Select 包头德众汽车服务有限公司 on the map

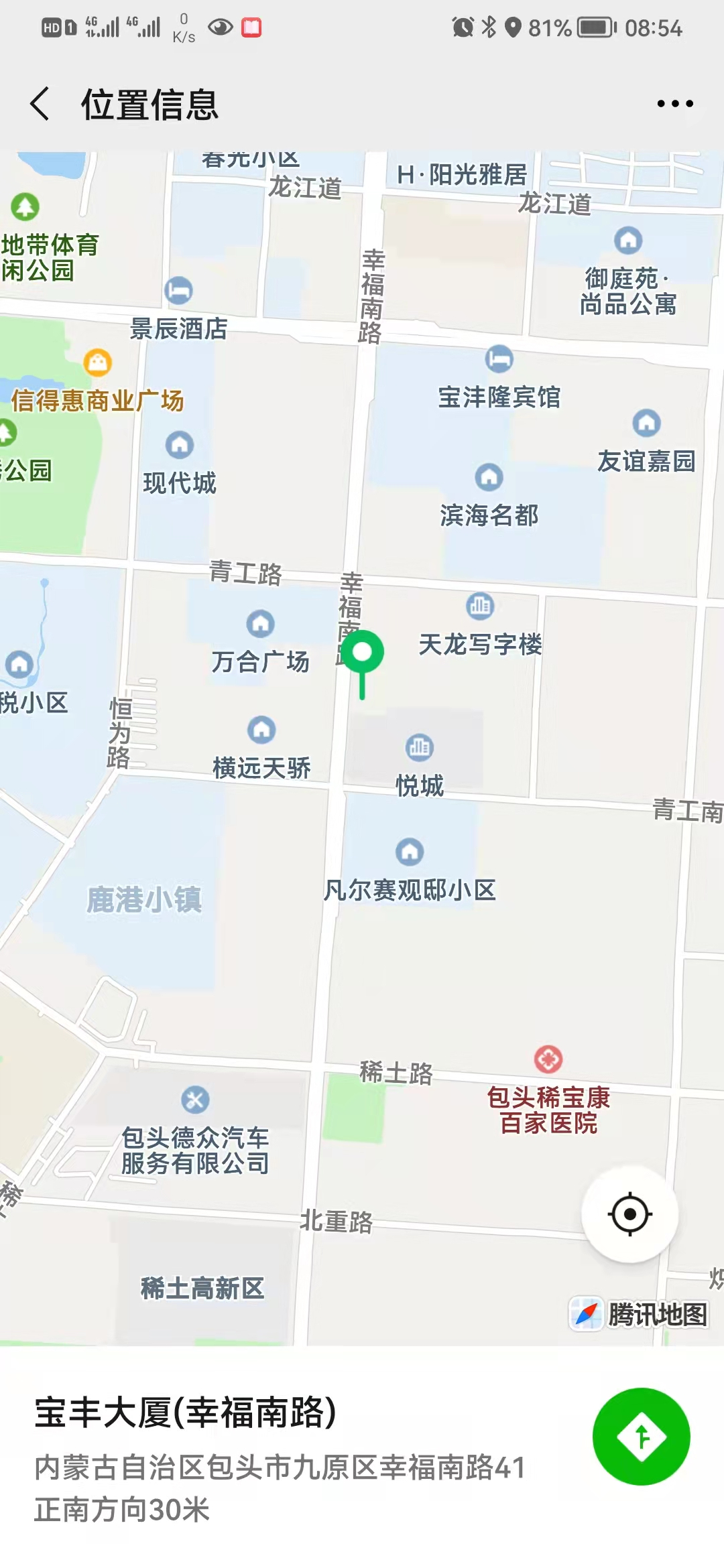[195, 1149]
